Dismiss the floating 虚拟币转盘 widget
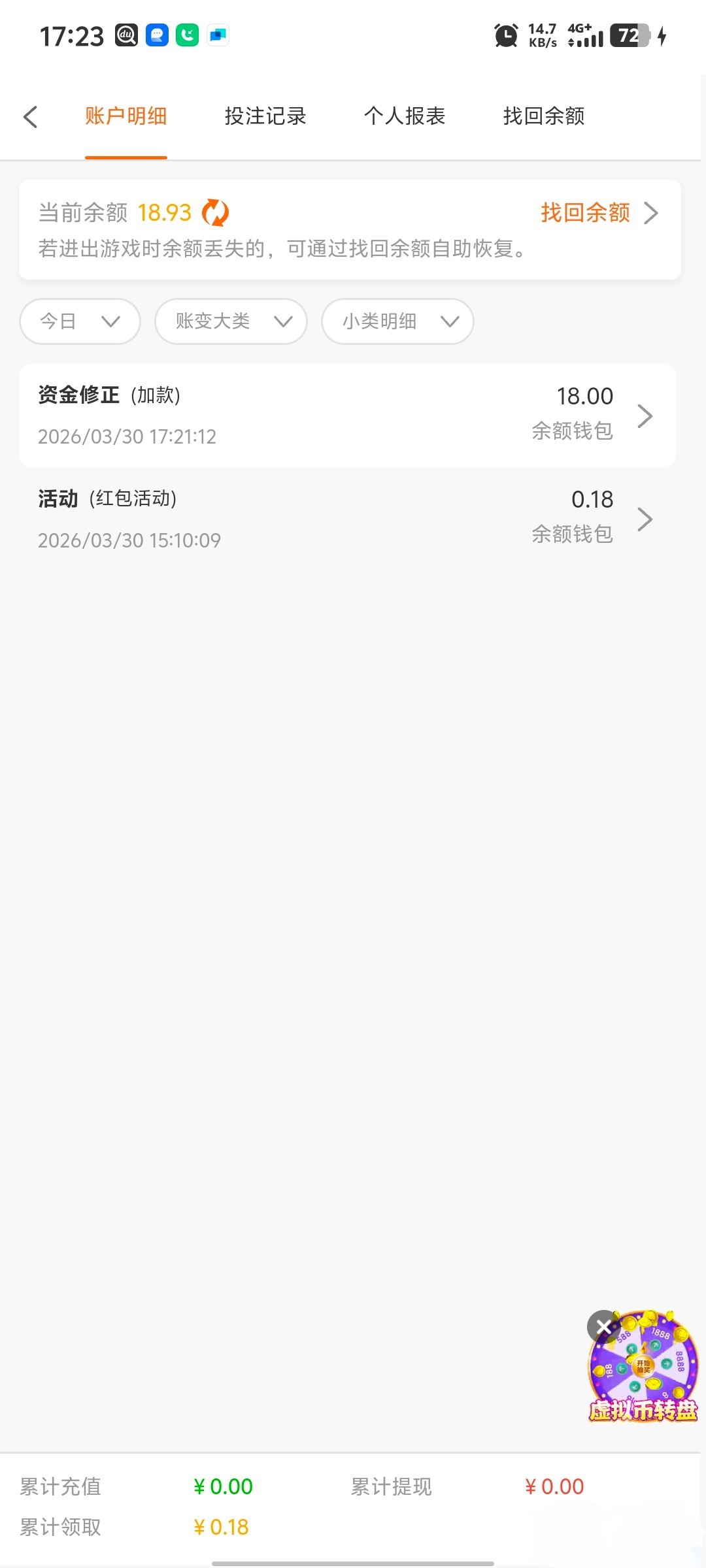 tap(603, 1326)
